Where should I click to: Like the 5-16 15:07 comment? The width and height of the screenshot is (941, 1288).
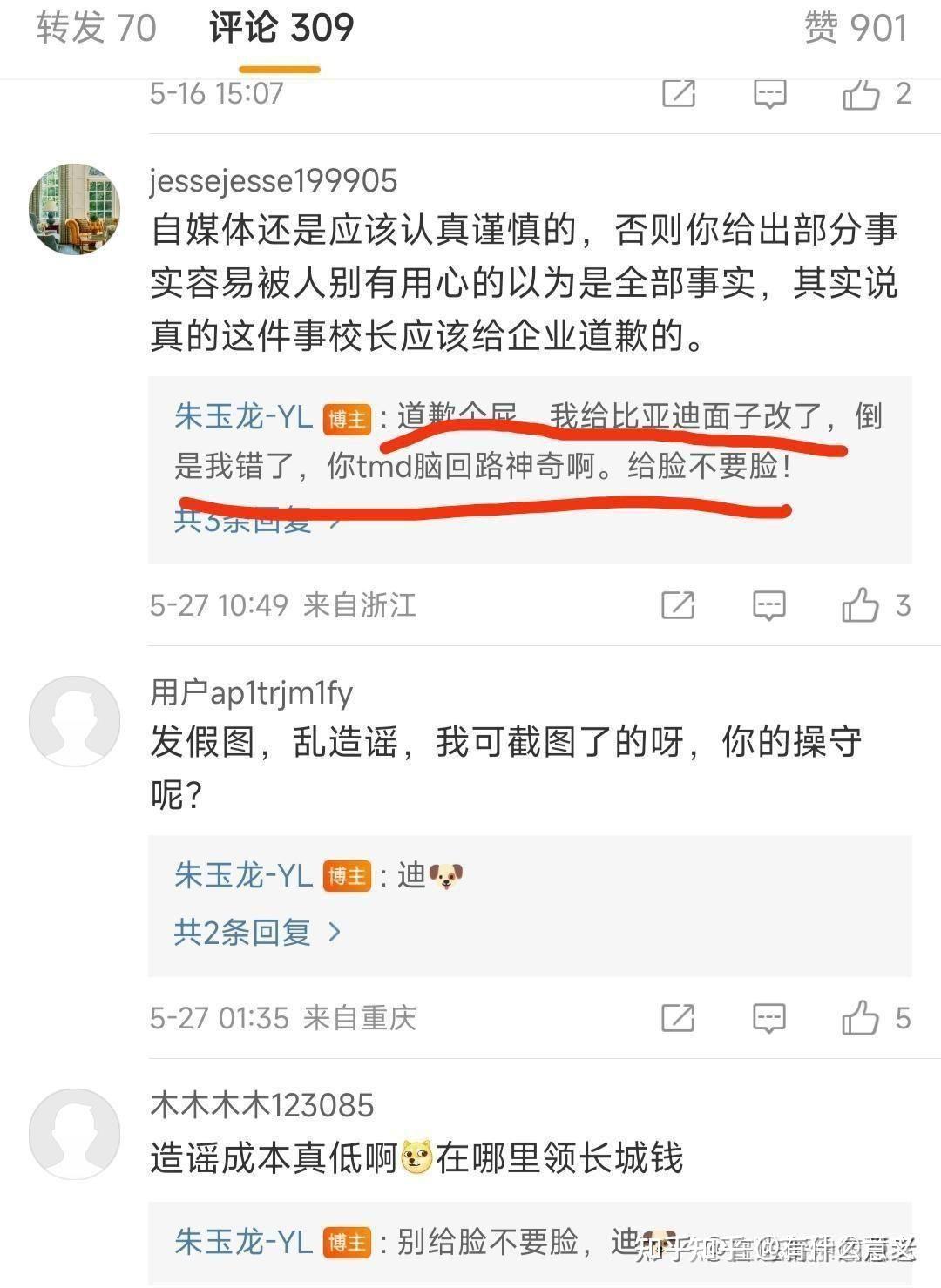(x=861, y=93)
